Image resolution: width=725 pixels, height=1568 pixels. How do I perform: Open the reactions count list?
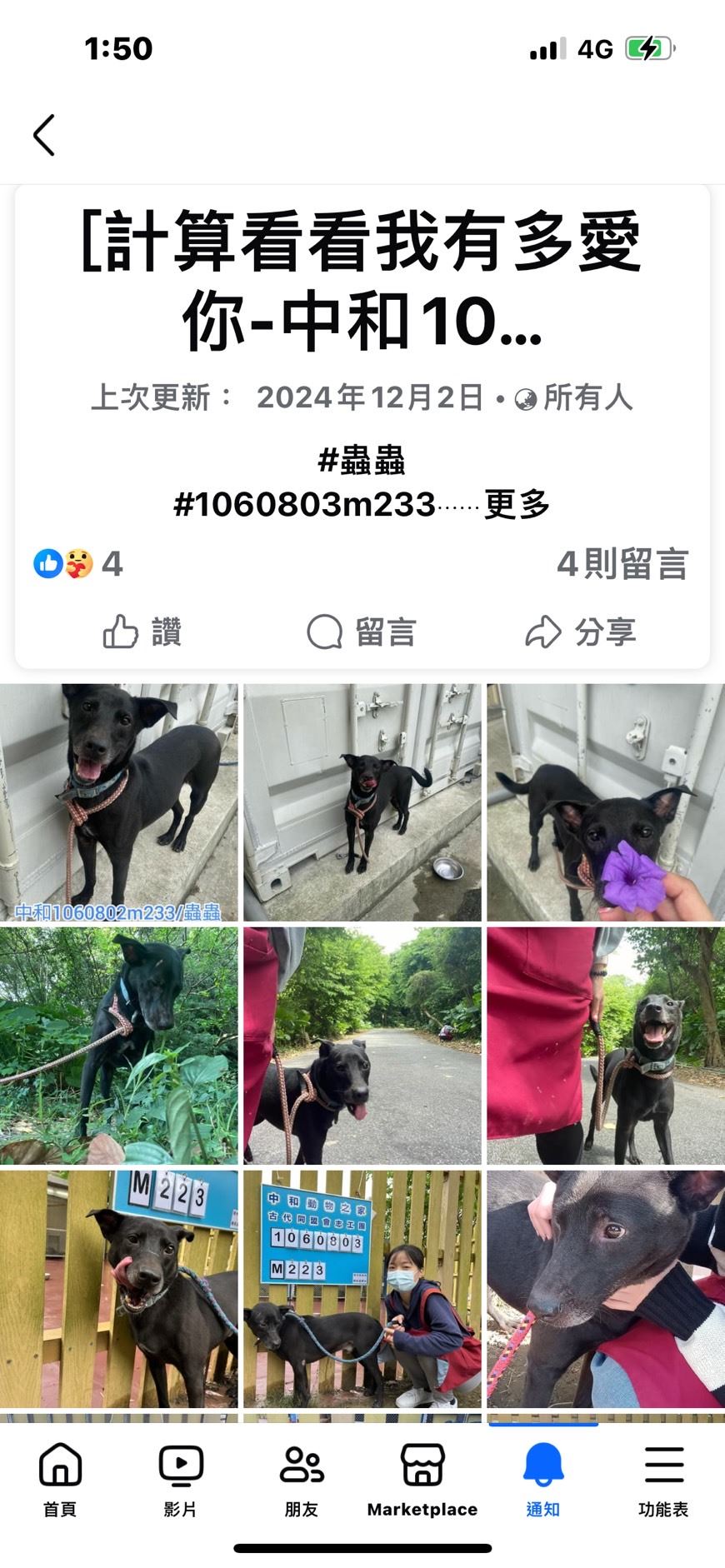pos(79,564)
